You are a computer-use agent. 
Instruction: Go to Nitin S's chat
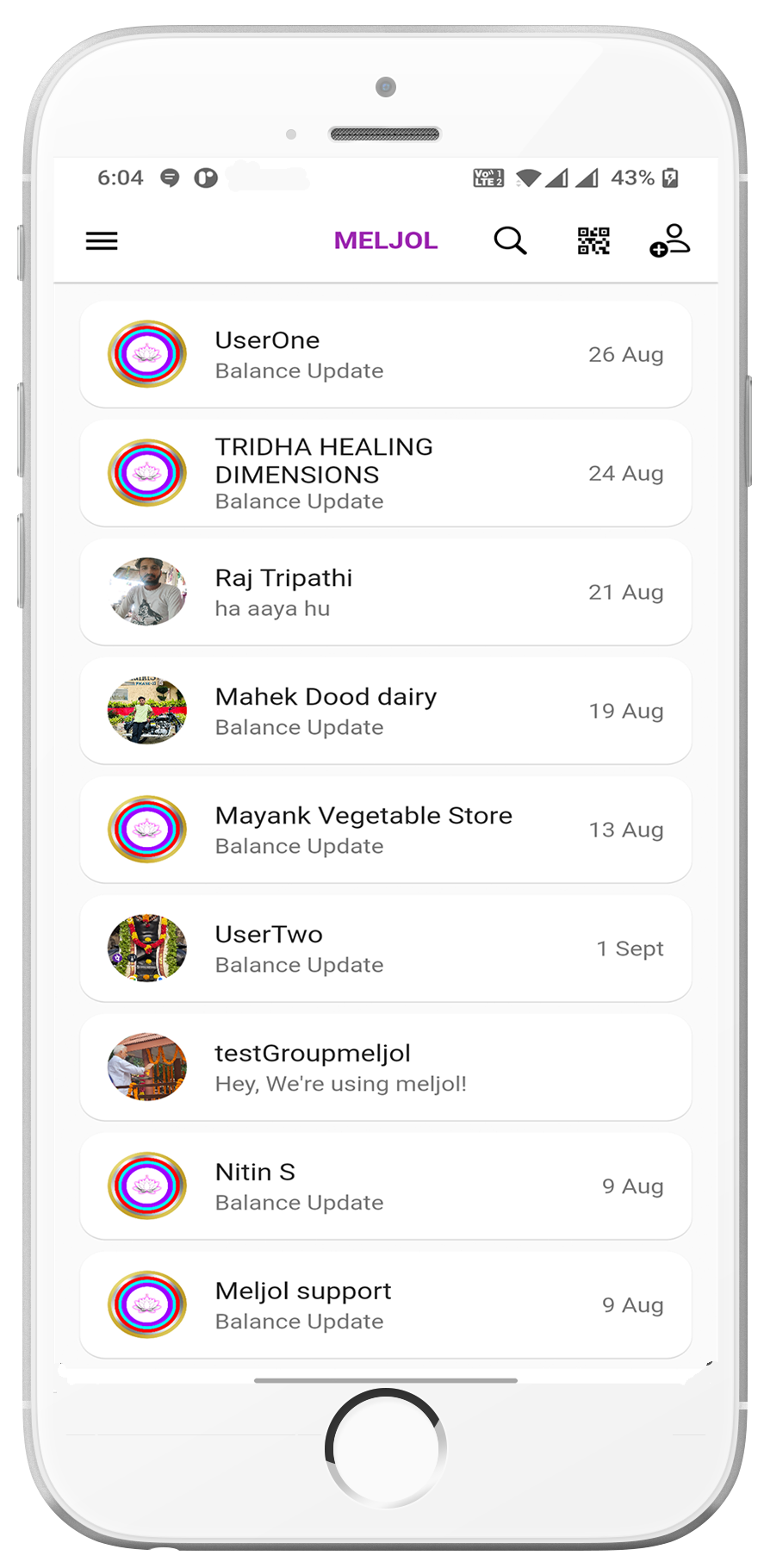point(385,1187)
